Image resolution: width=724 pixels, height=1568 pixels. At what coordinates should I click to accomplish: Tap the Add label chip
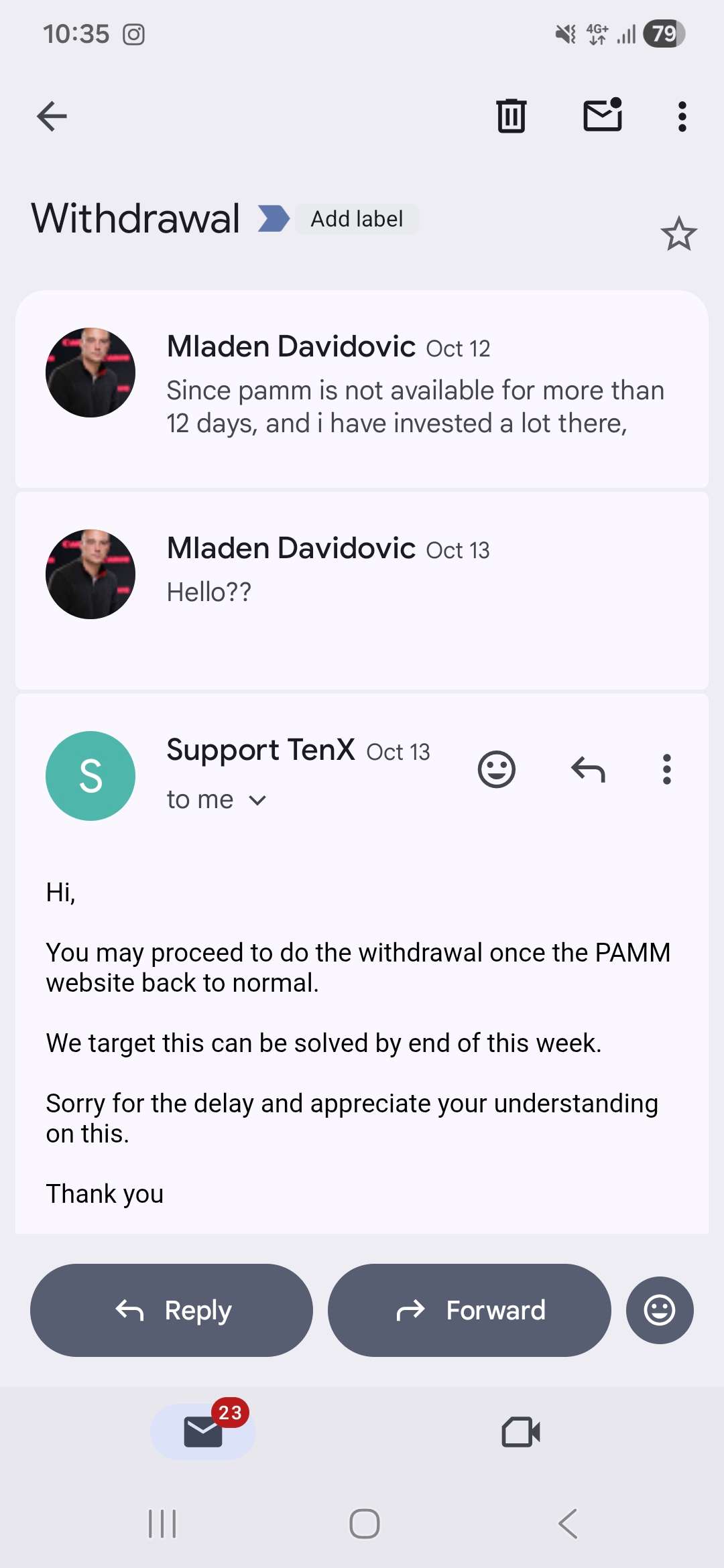tap(357, 219)
